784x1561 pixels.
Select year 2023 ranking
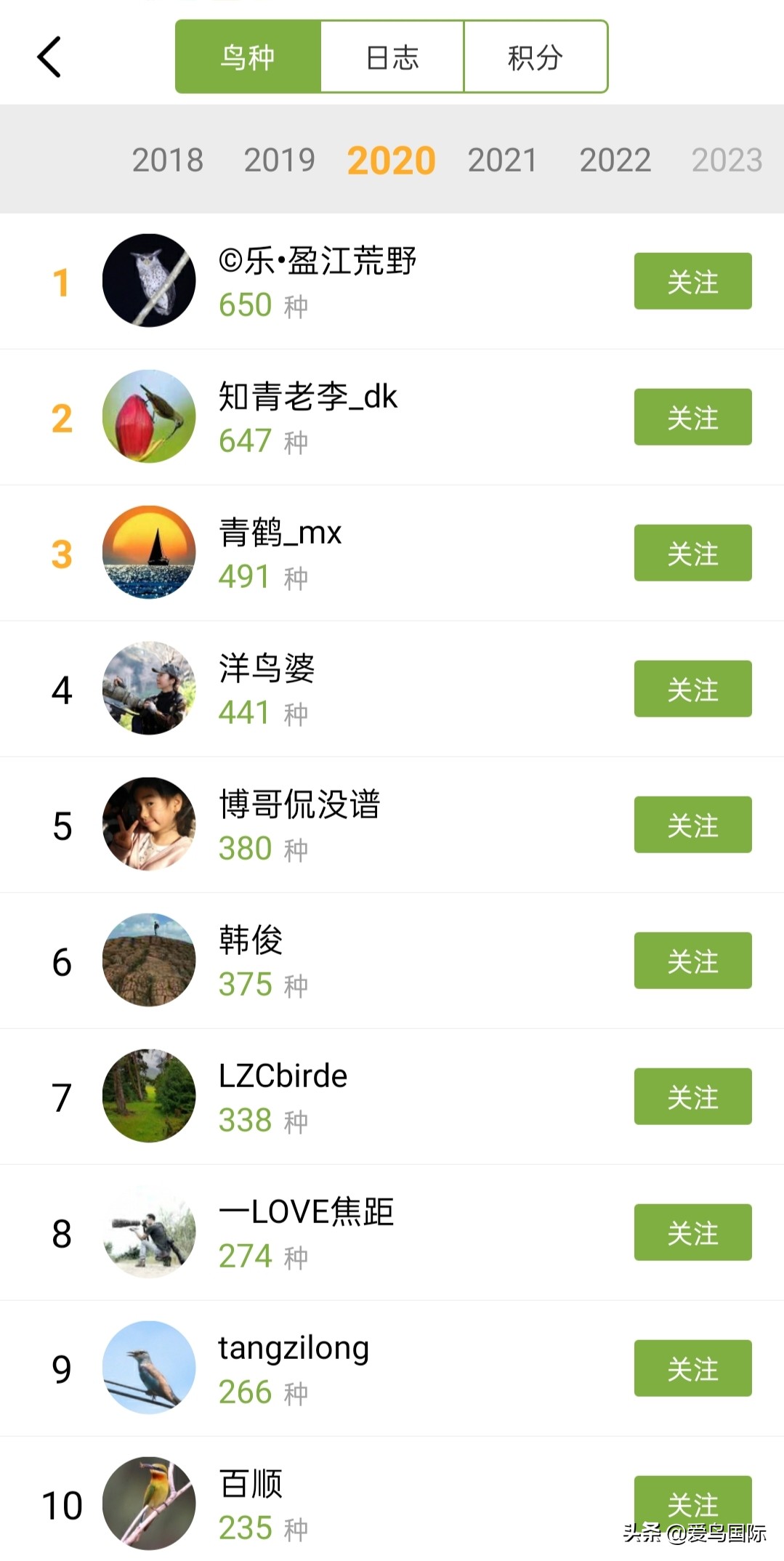(x=727, y=160)
